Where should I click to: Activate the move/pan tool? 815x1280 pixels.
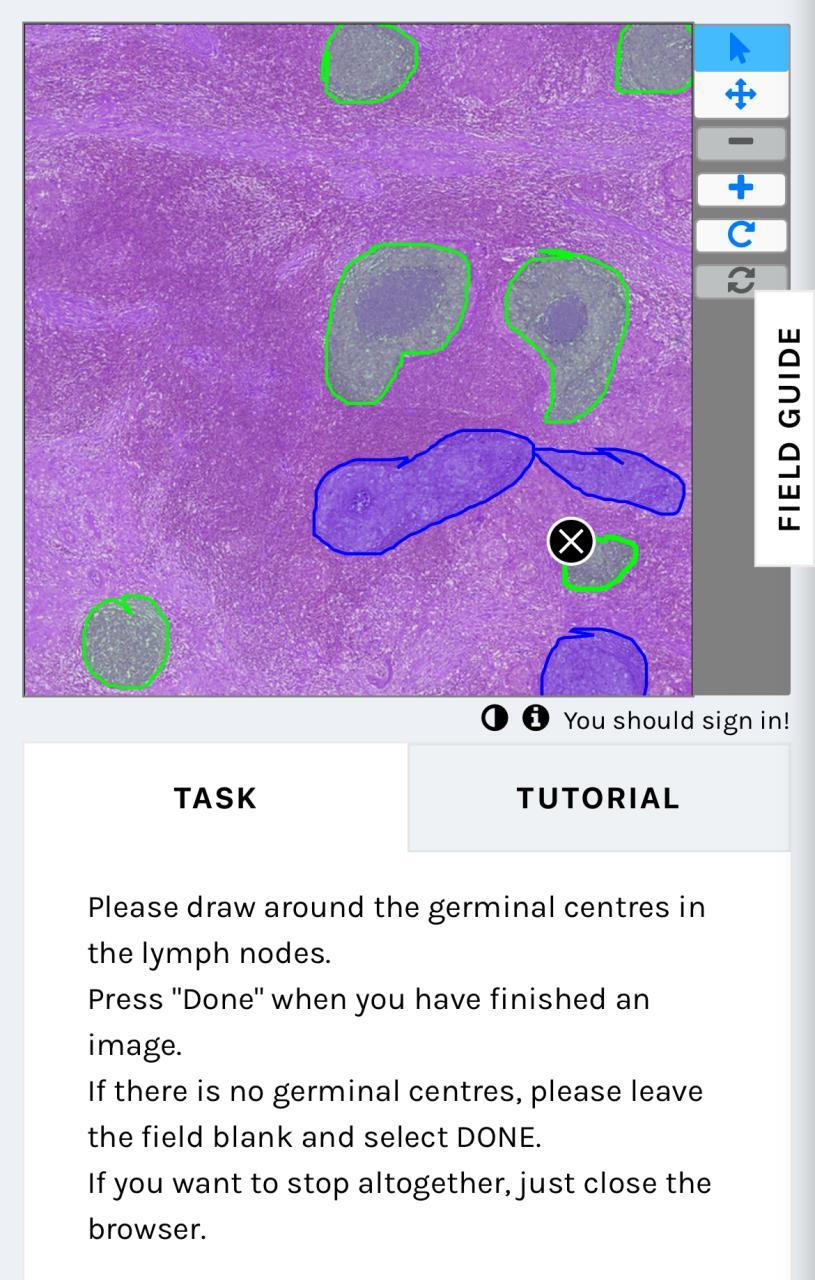[x=740, y=96]
